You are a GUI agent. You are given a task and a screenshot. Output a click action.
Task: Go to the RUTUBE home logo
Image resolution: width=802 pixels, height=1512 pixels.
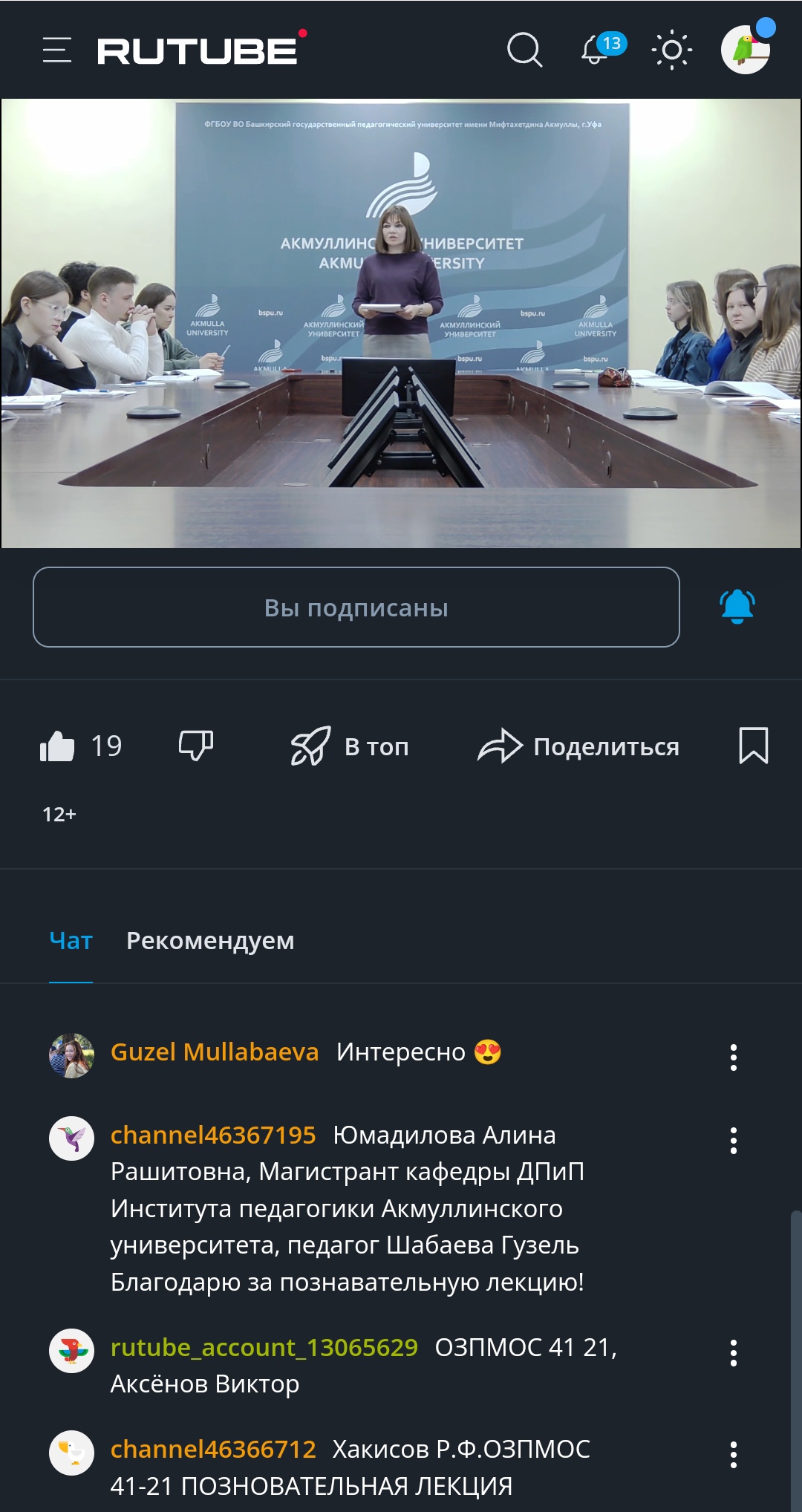pyautogui.click(x=198, y=50)
